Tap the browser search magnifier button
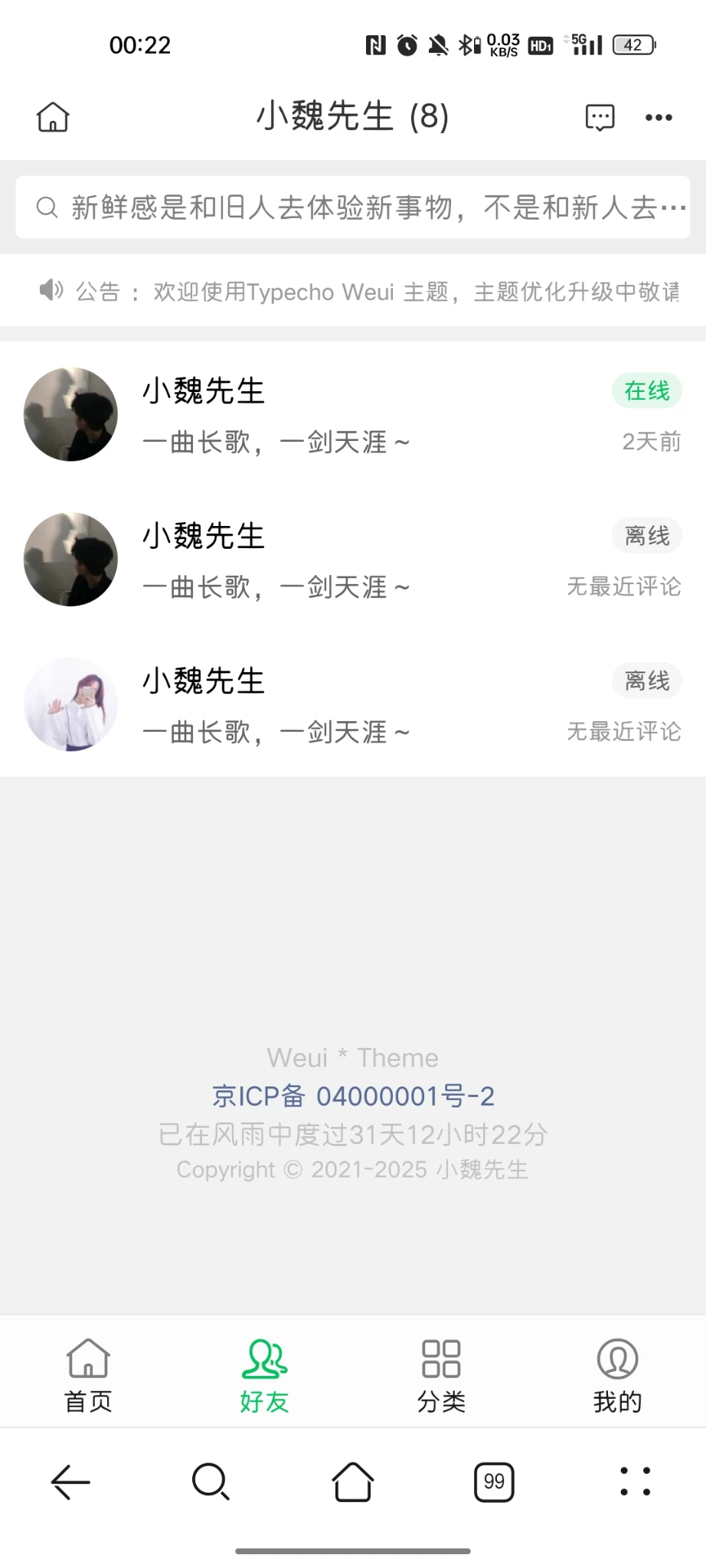The image size is (706, 1568). click(211, 1482)
